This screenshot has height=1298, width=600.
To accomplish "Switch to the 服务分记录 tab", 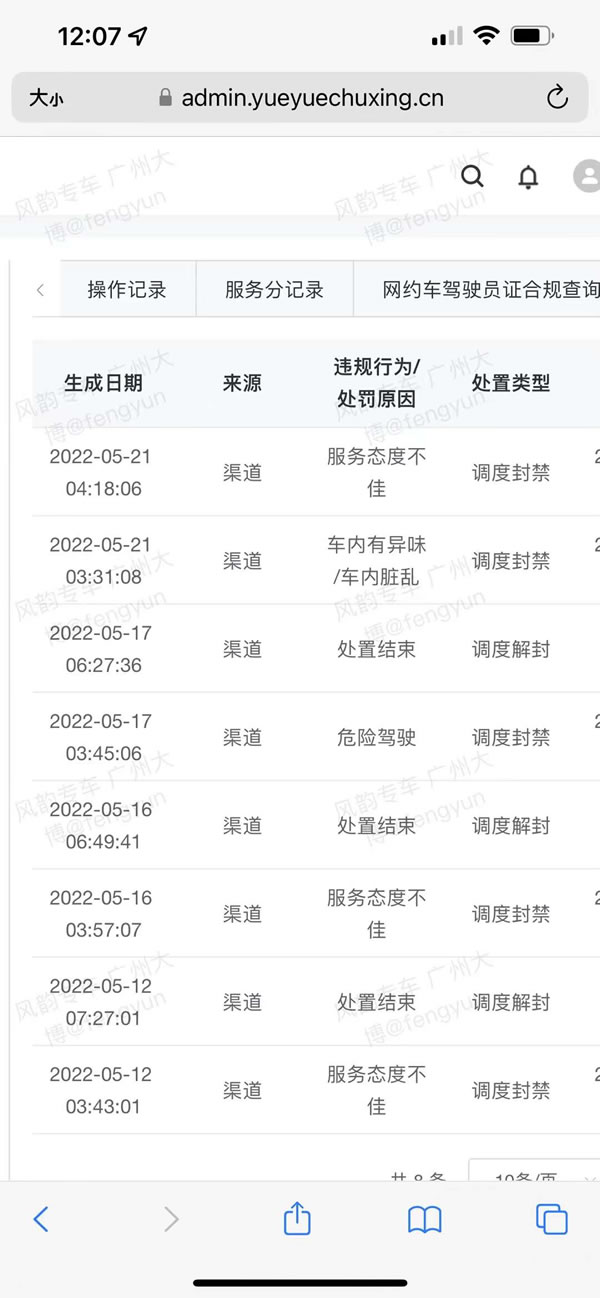I will (275, 290).
